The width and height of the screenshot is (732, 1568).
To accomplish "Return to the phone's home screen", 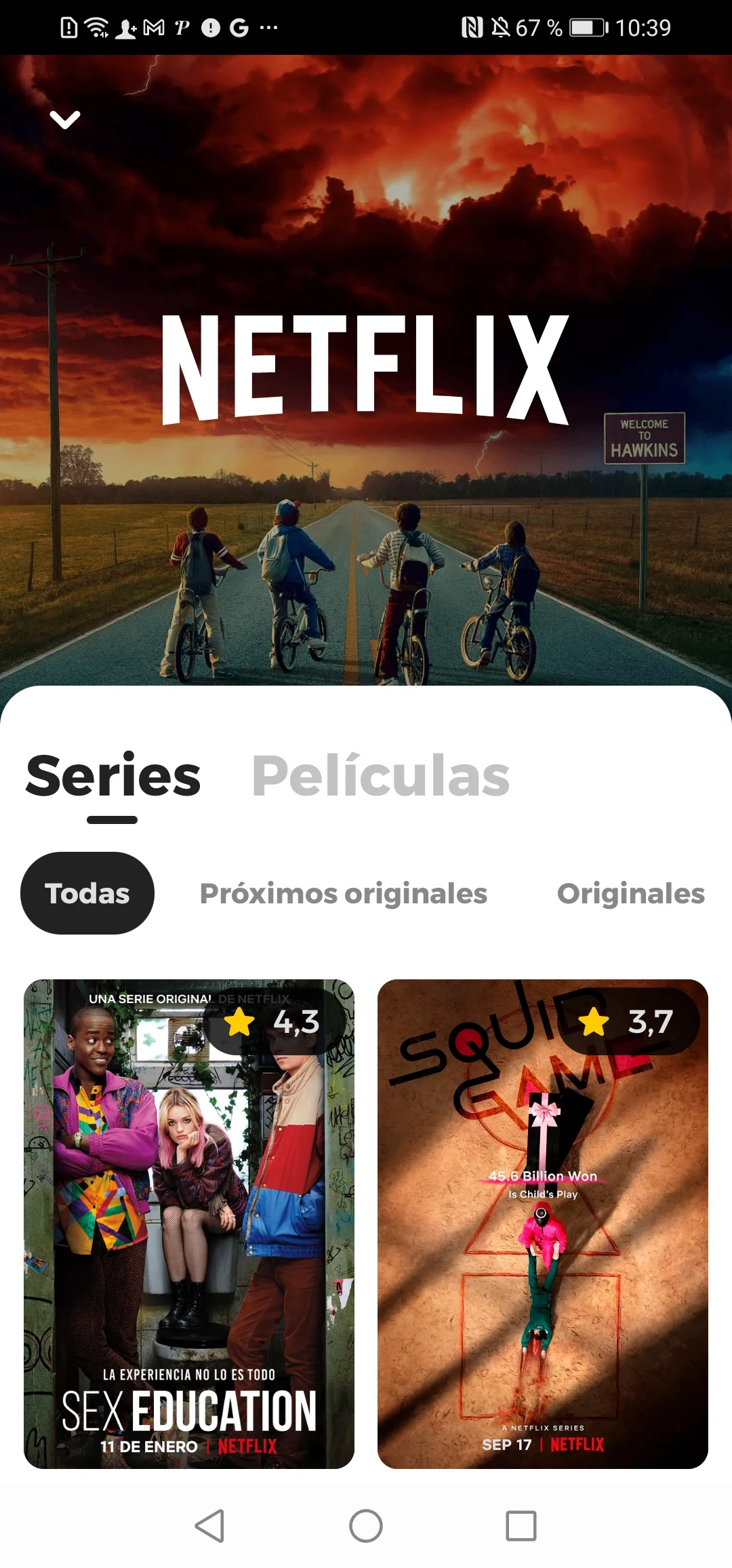I will point(366,1526).
